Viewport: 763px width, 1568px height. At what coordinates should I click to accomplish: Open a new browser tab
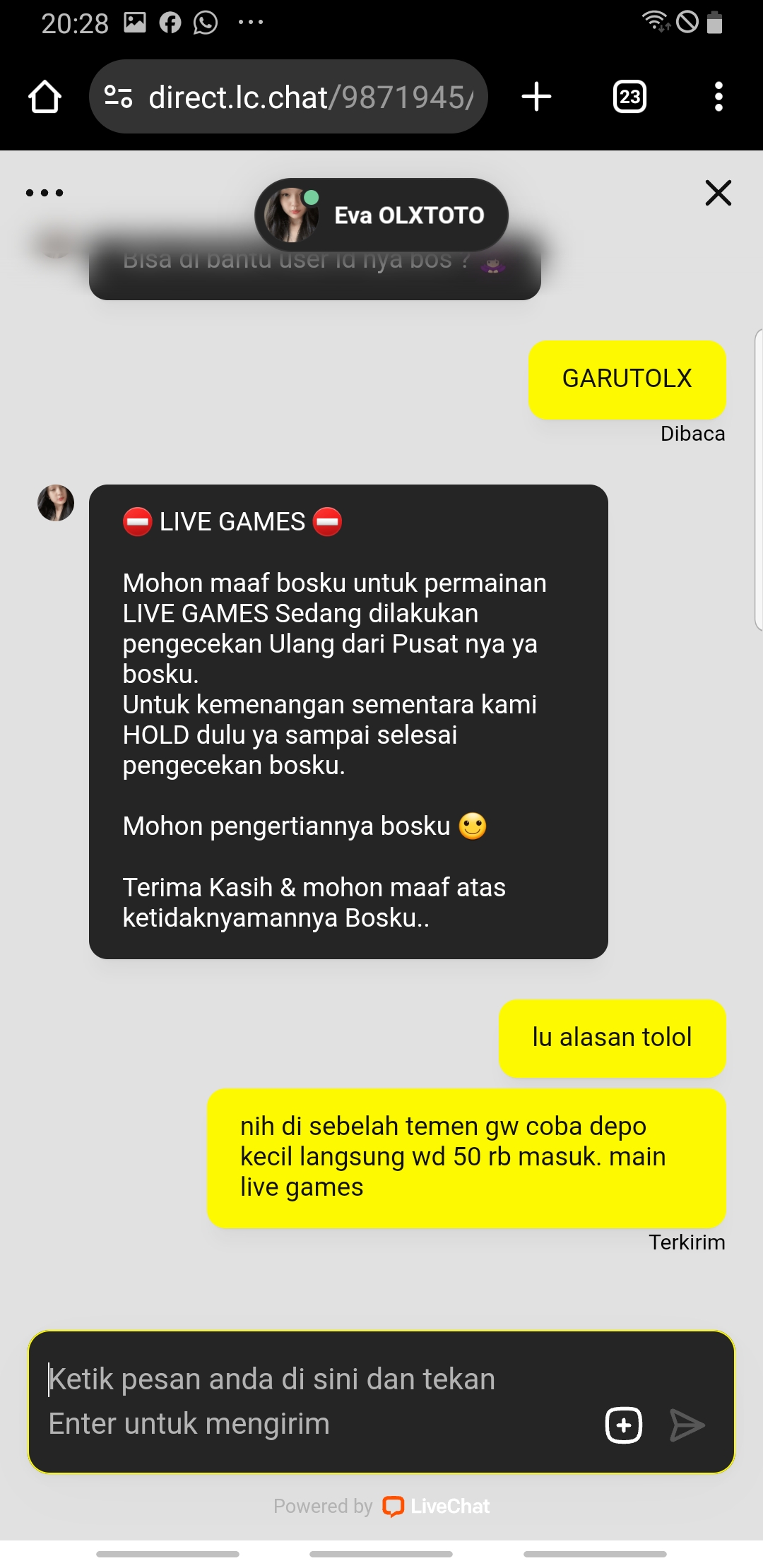pyautogui.click(x=536, y=97)
